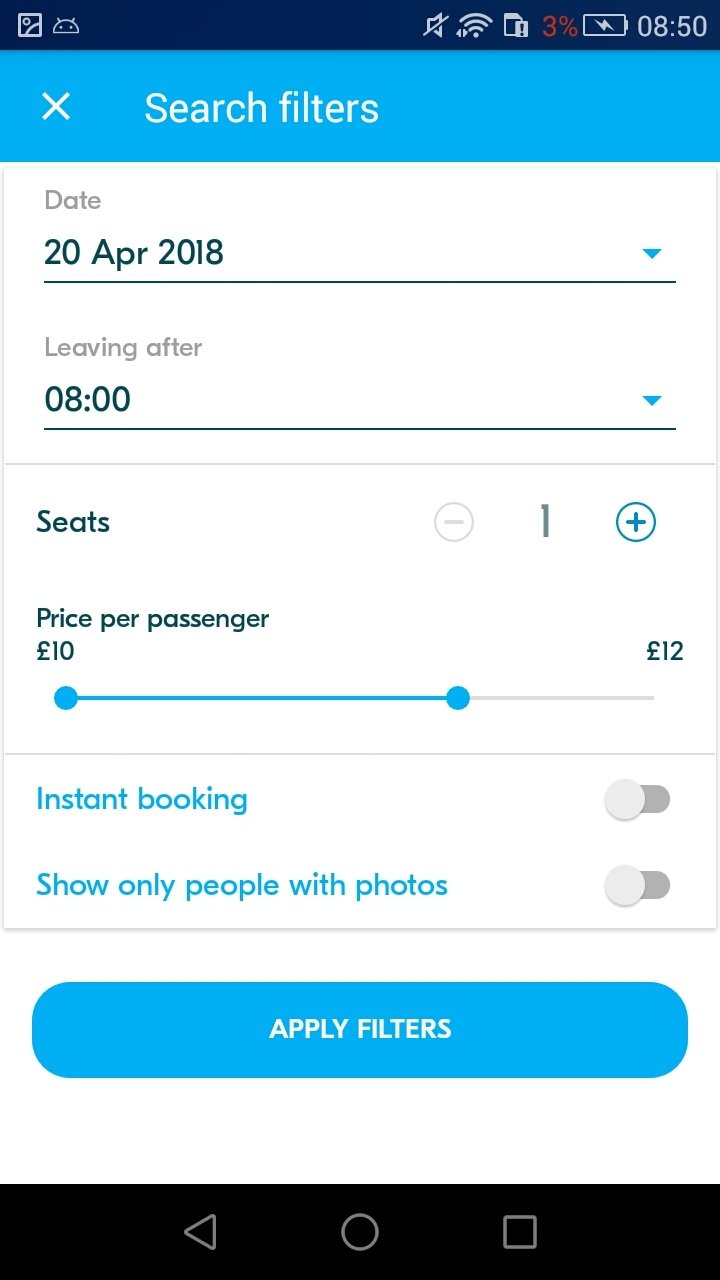720x1280 pixels.
Task: Enable the Instant booking switch
Action: [x=638, y=800]
